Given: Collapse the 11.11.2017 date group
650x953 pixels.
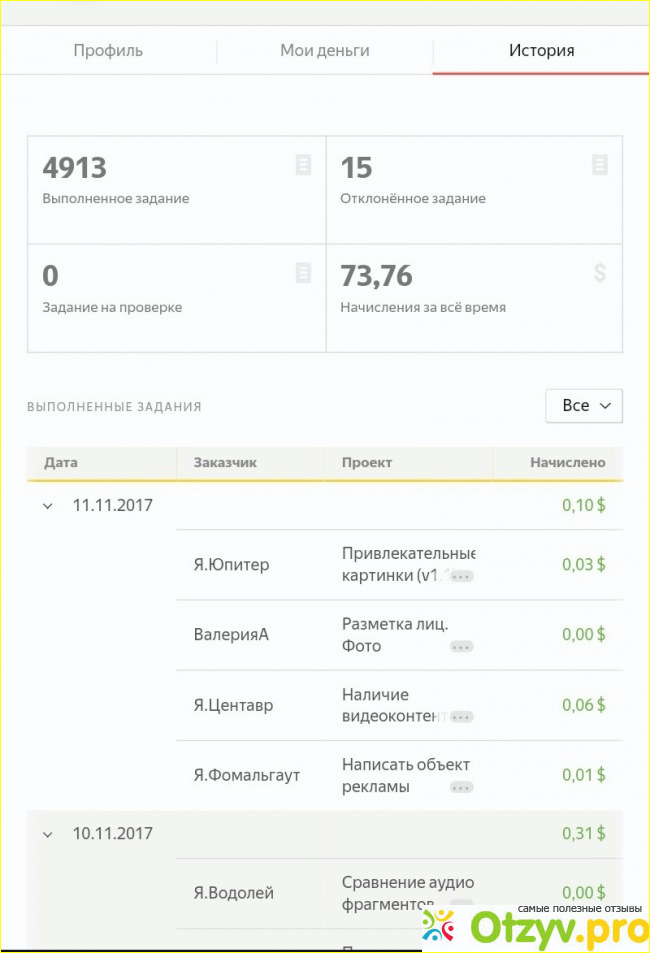Looking at the screenshot, I should 48,506.
